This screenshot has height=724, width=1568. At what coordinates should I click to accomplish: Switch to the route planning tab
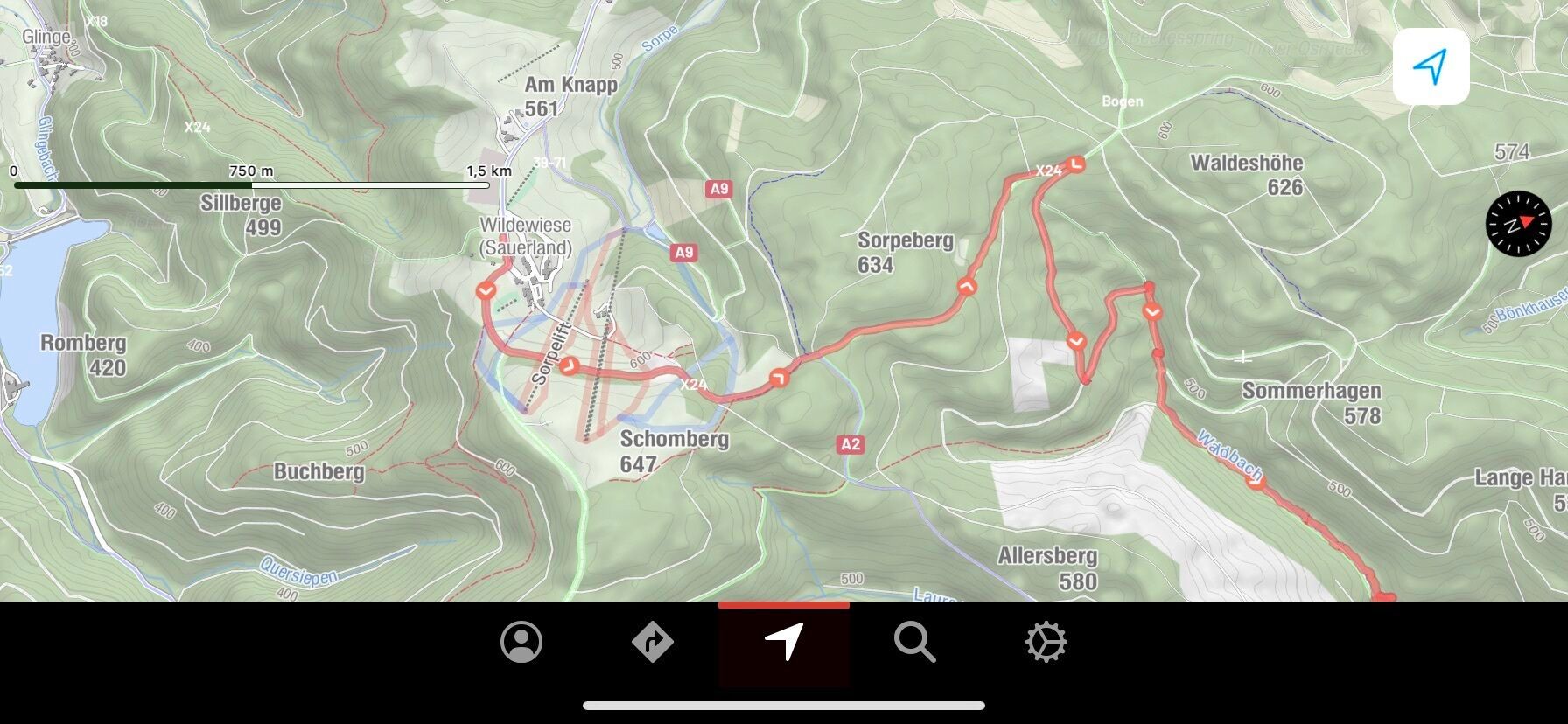[x=653, y=643]
